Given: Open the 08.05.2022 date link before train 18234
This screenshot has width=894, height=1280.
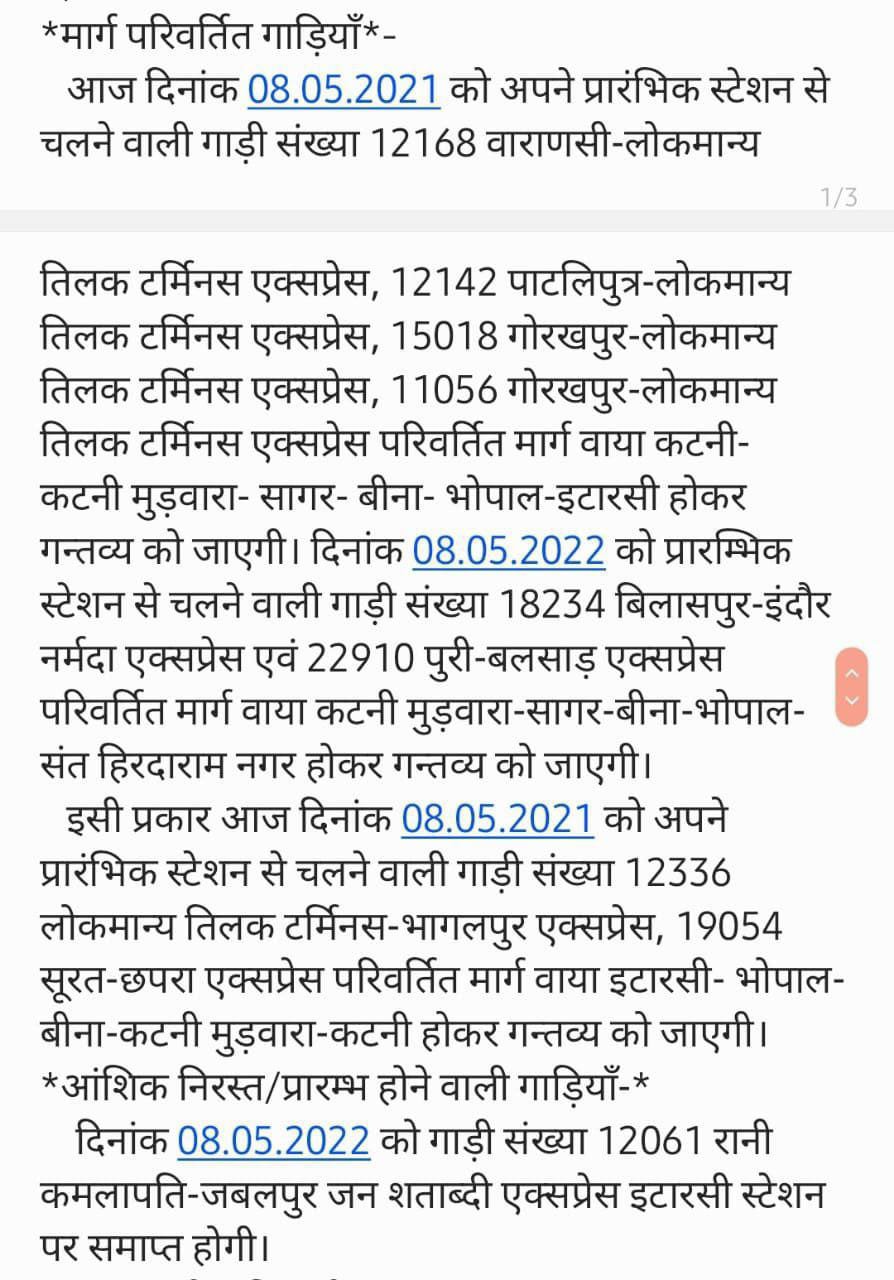Looking at the screenshot, I should tap(508, 549).
